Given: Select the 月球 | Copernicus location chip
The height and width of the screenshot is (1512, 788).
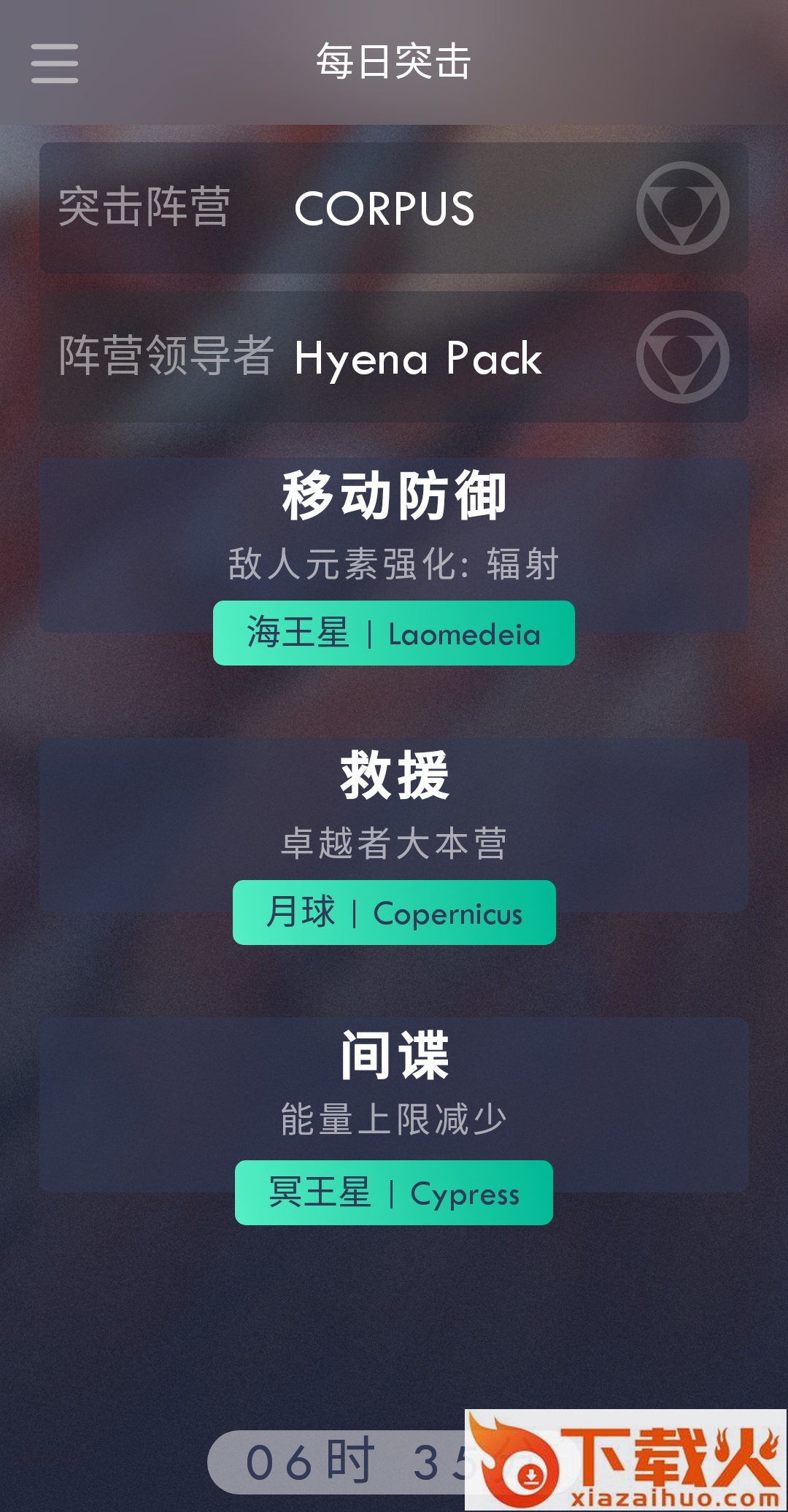Looking at the screenshot, I should [393, 912].
